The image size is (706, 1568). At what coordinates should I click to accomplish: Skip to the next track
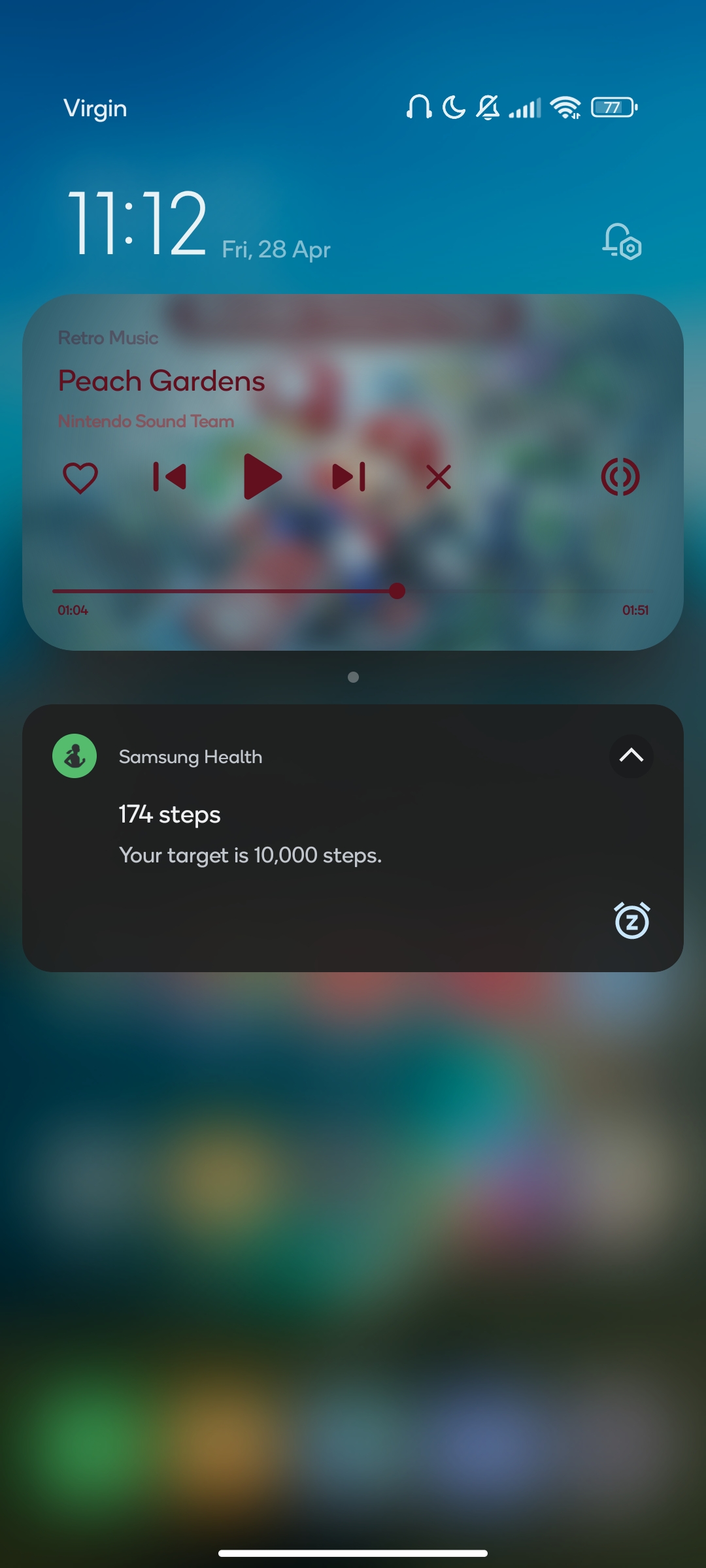(349, 477)
